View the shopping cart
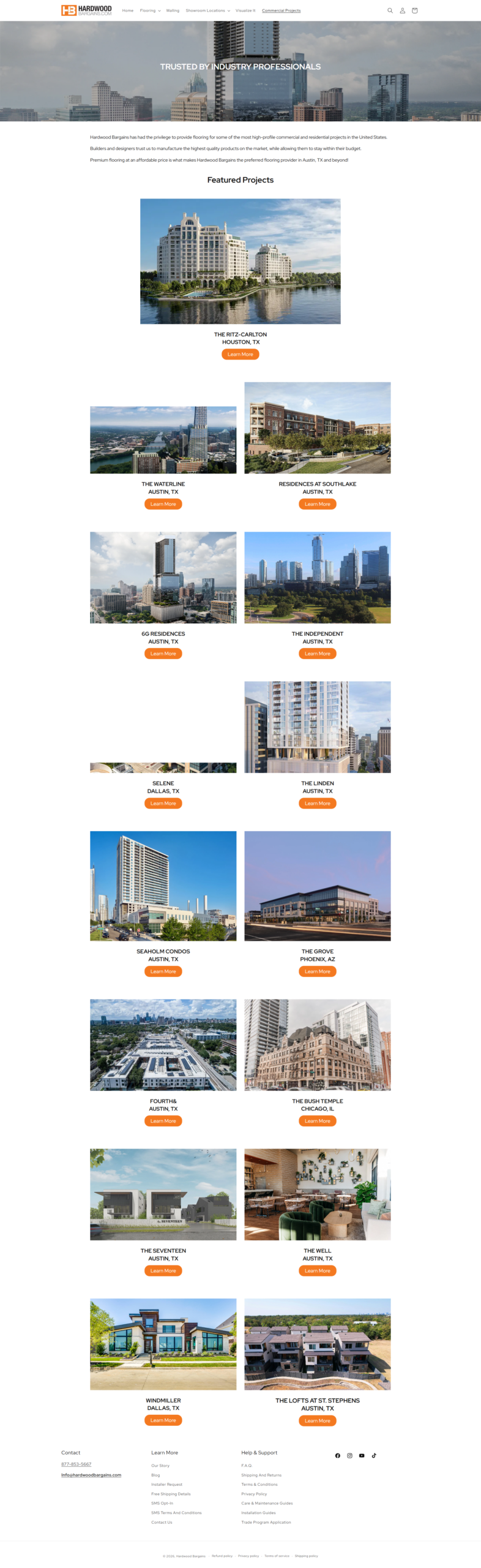This screenshot has height=1568, width=481. click(414, 10)
